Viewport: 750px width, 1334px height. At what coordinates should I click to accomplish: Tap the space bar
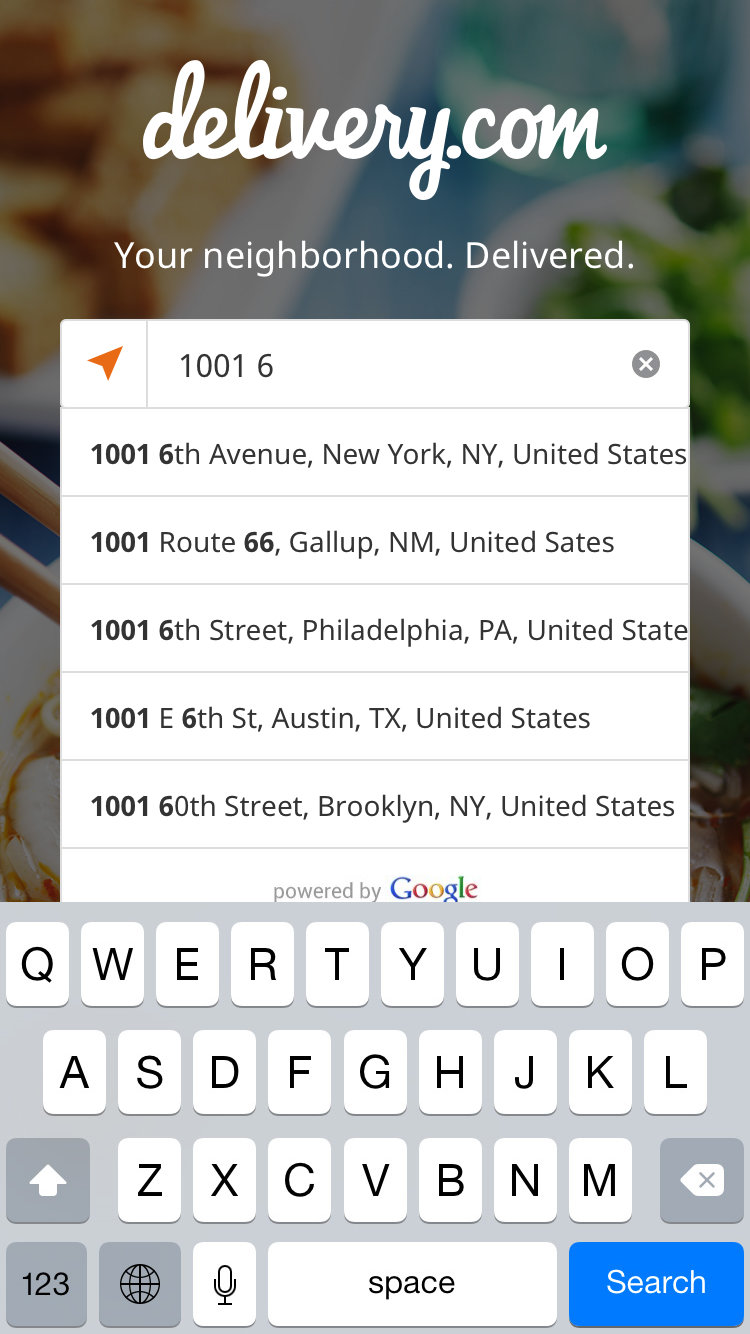412,1283
